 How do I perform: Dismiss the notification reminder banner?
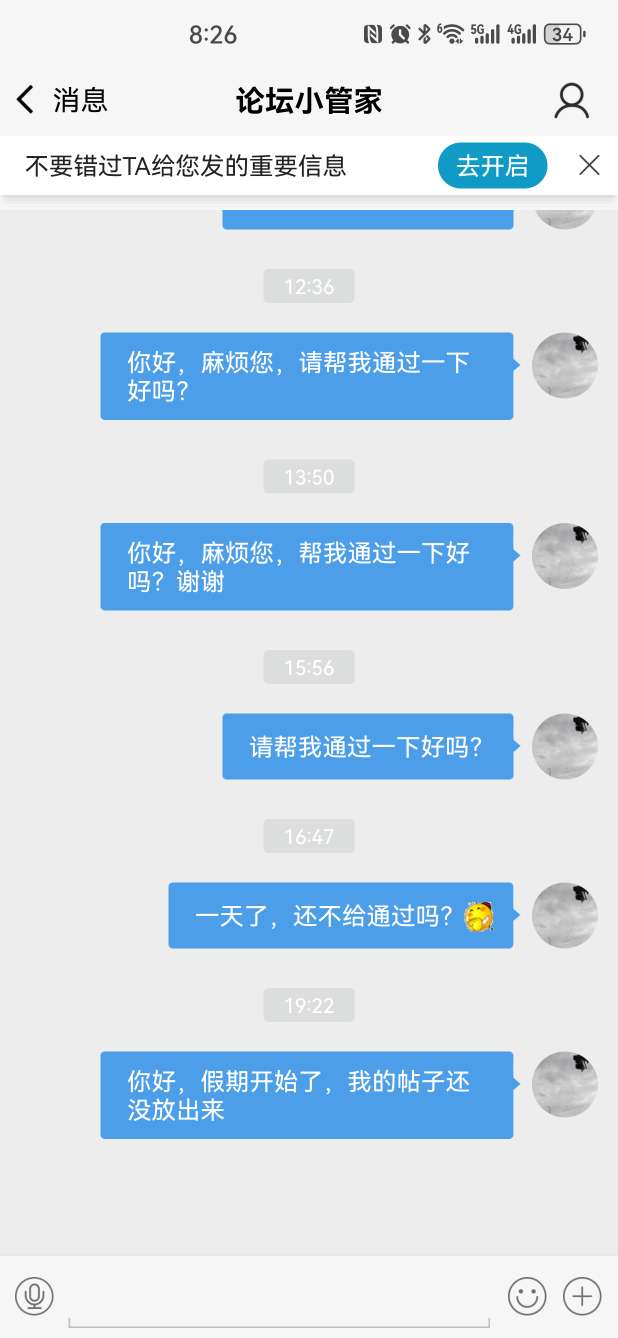click(590, 166)
